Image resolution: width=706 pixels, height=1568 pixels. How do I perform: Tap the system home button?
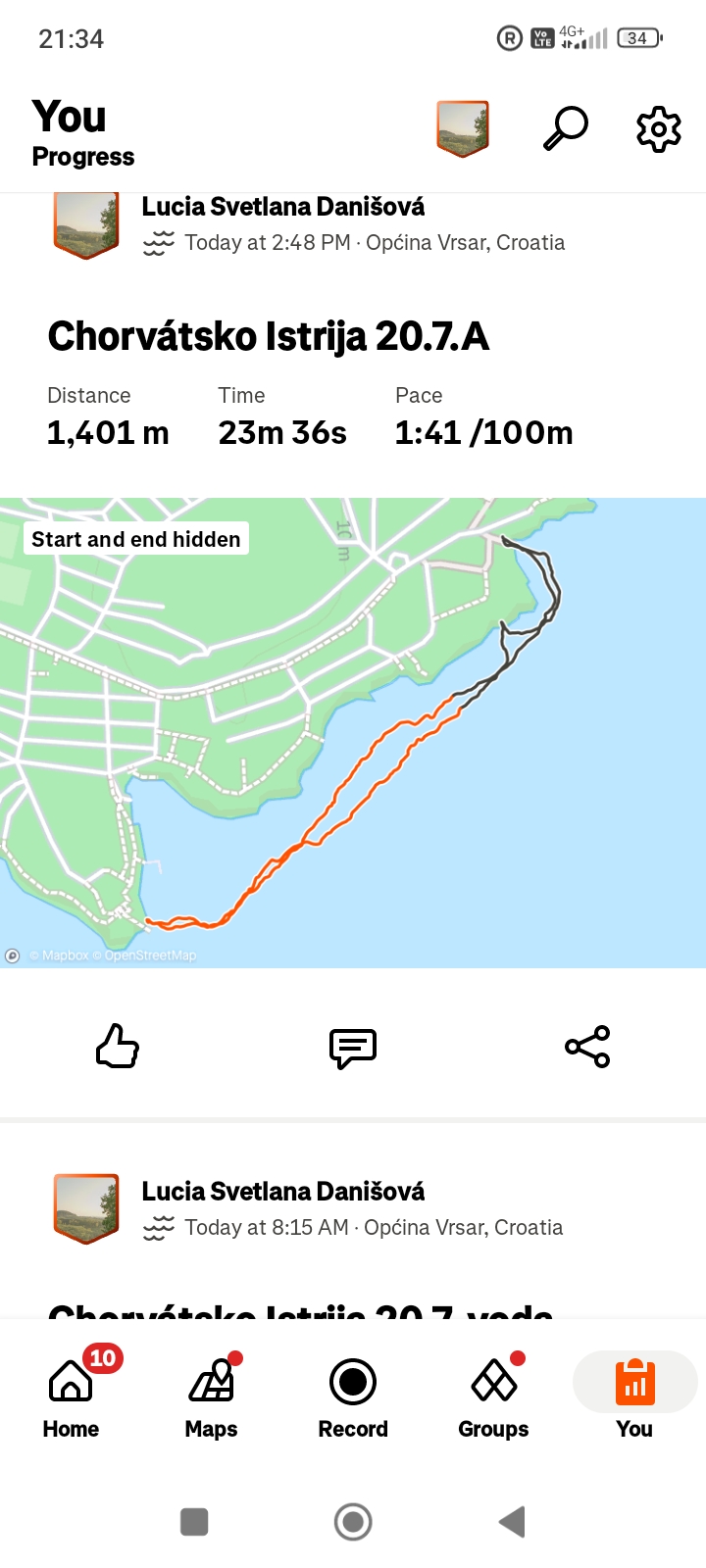tap(353, 1522)
